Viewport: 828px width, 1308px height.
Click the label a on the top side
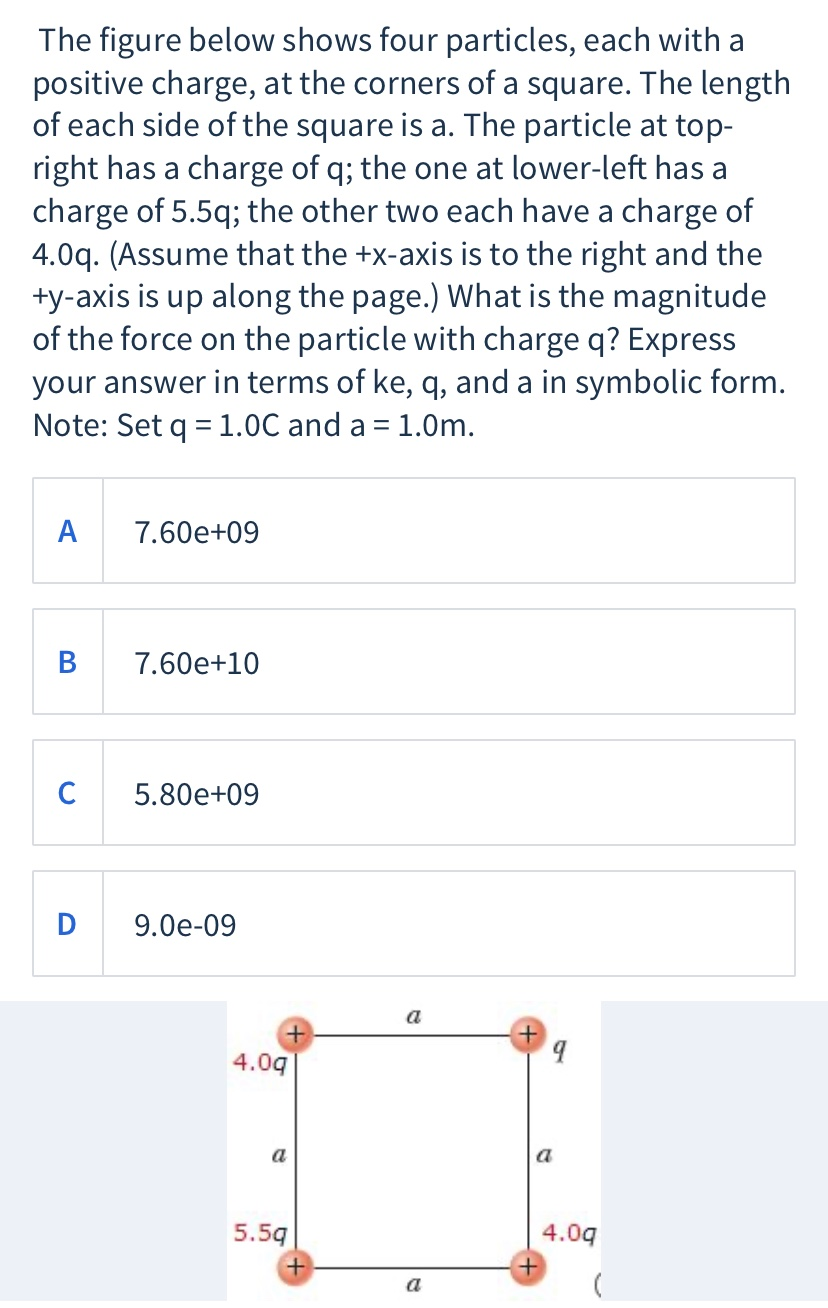click(x=413, y=1016)
